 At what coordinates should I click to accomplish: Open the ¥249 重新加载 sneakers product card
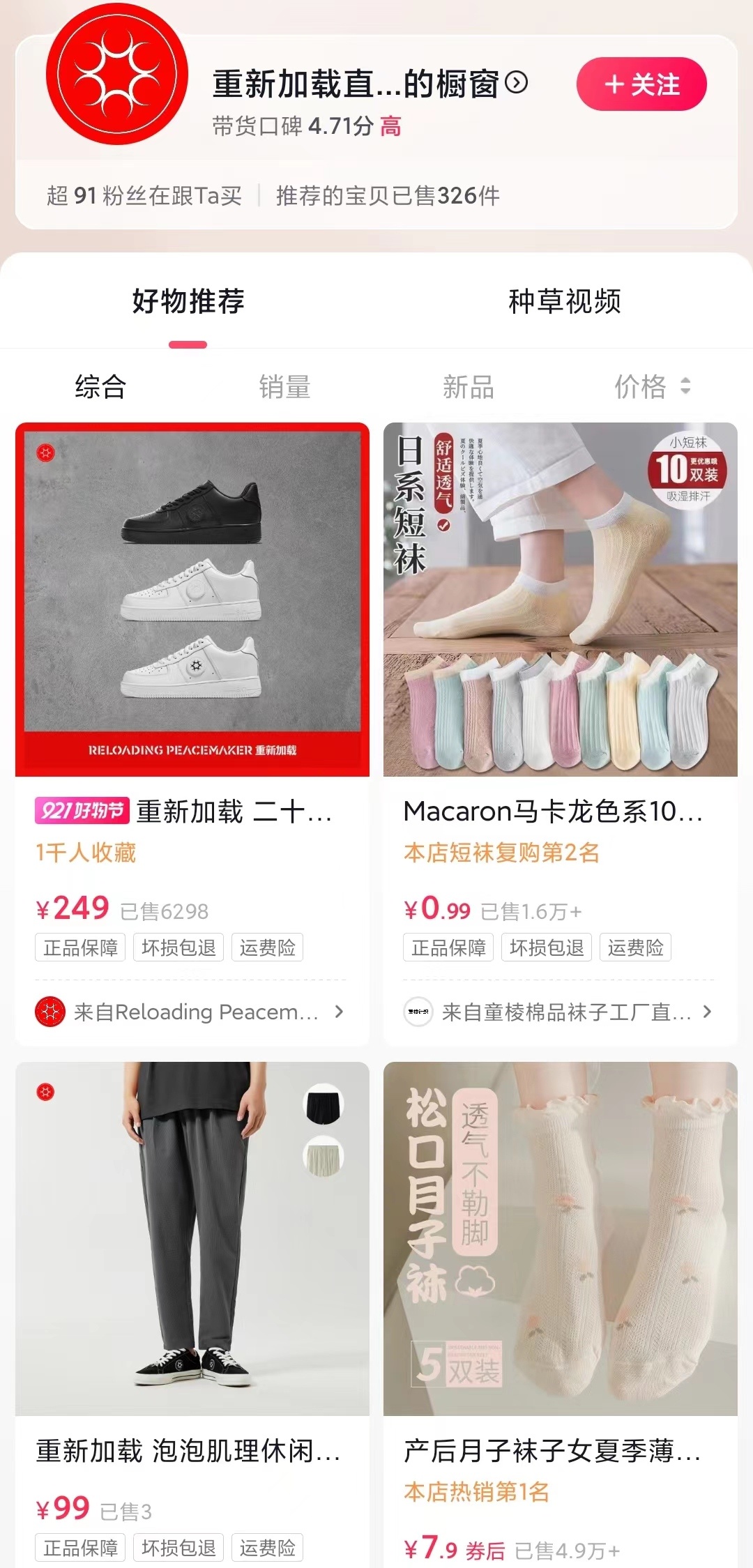pyautogui.click(x=192, y=600)
